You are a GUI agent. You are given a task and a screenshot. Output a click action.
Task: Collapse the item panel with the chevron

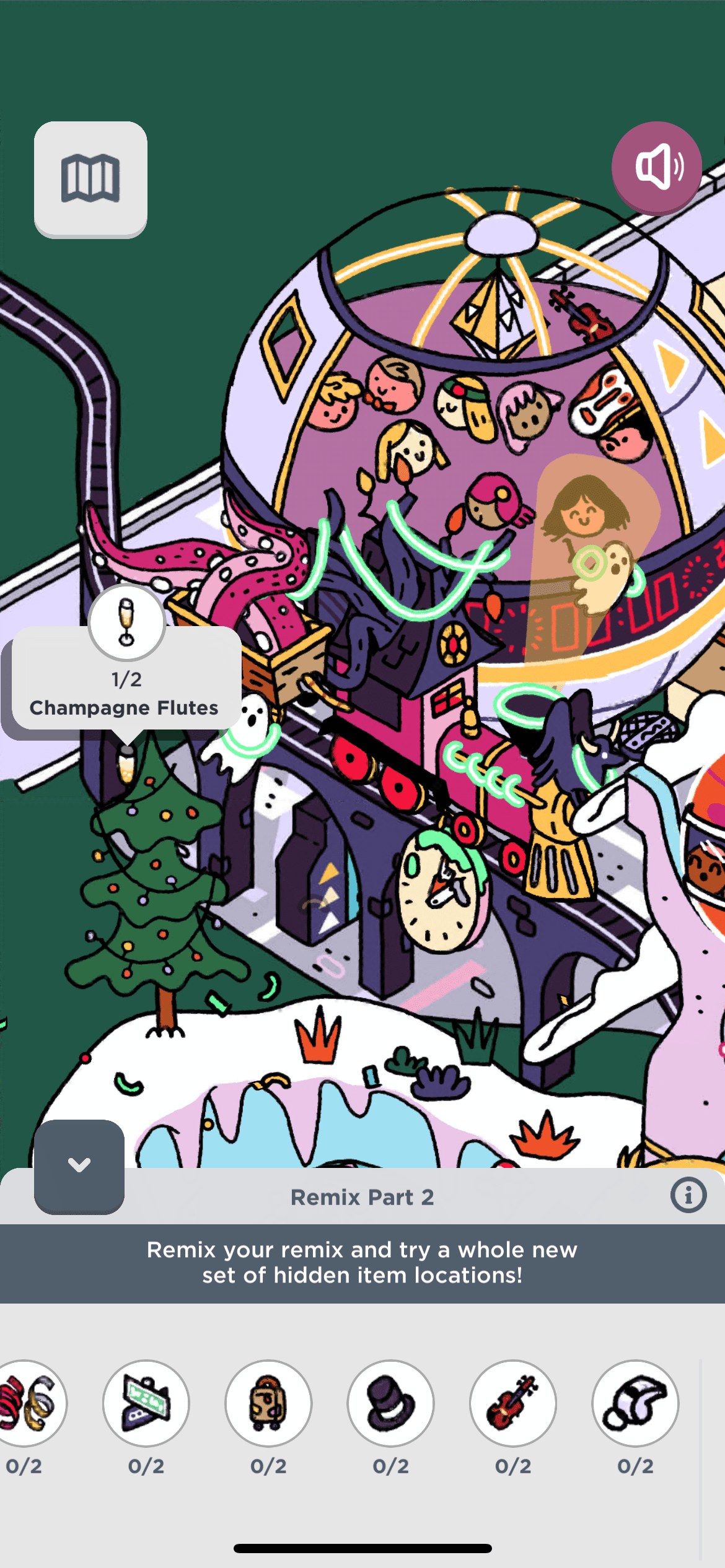pyautogui.click(x=79, y=1165)
